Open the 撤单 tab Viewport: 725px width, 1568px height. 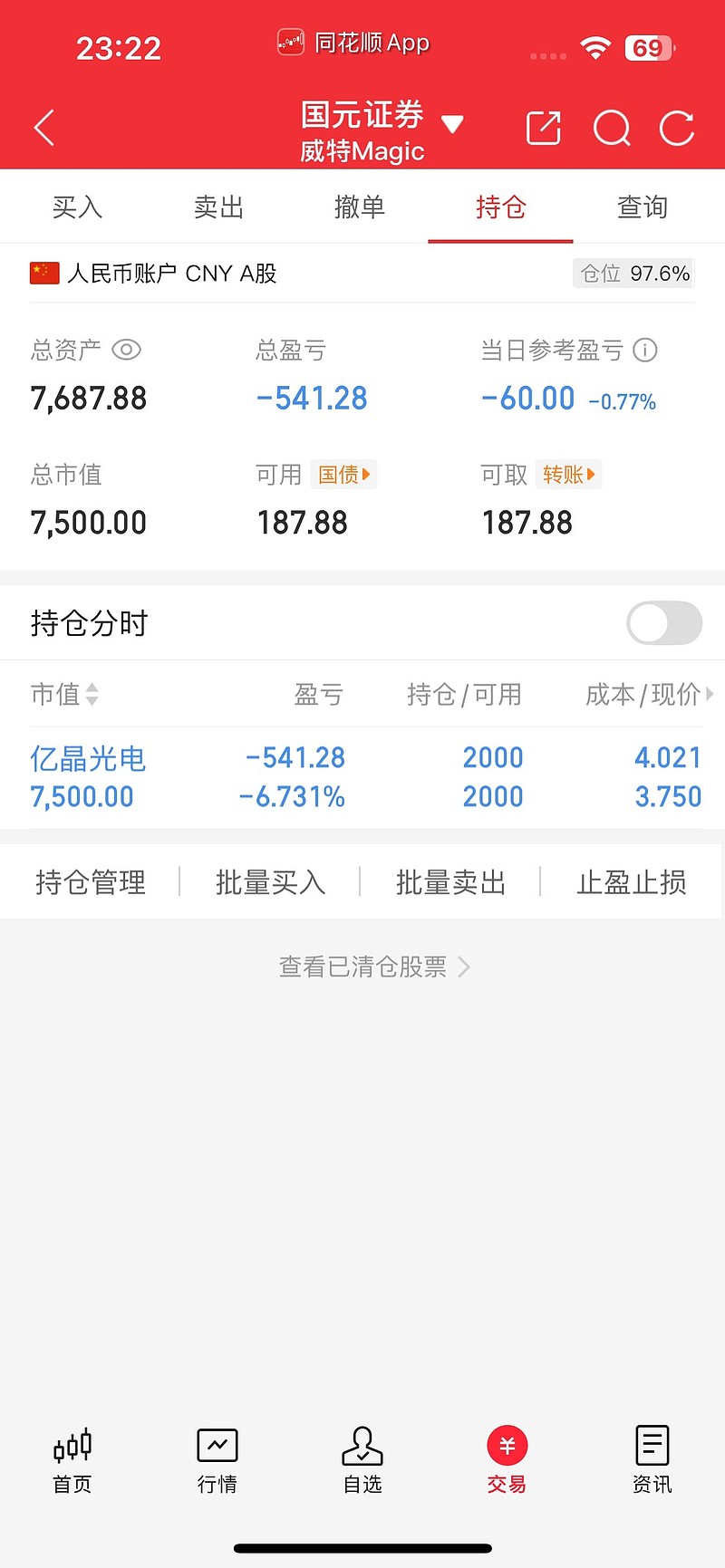coord(360,207)
